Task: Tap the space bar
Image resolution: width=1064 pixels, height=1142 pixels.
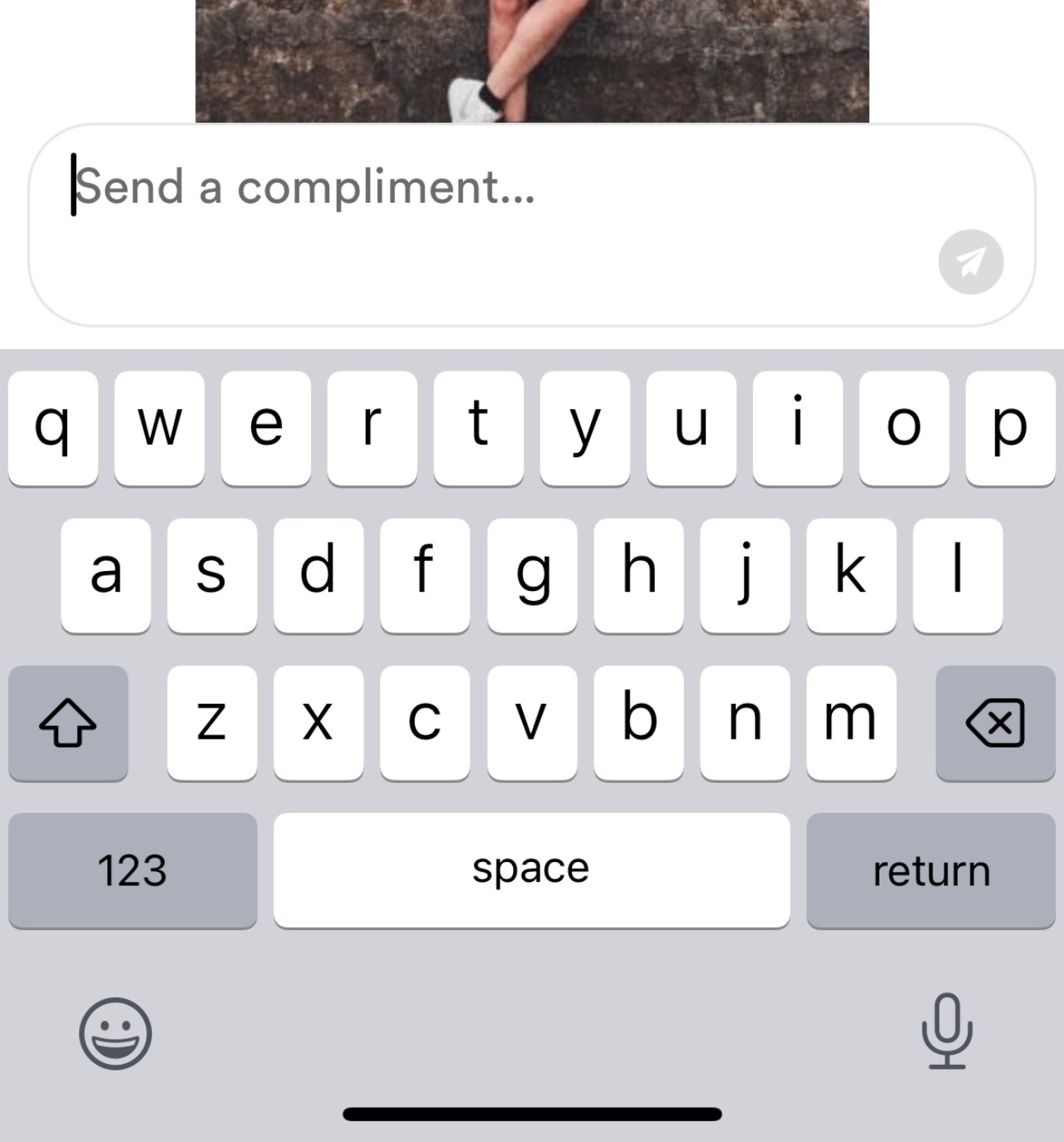Action: (x=531, y=870)
